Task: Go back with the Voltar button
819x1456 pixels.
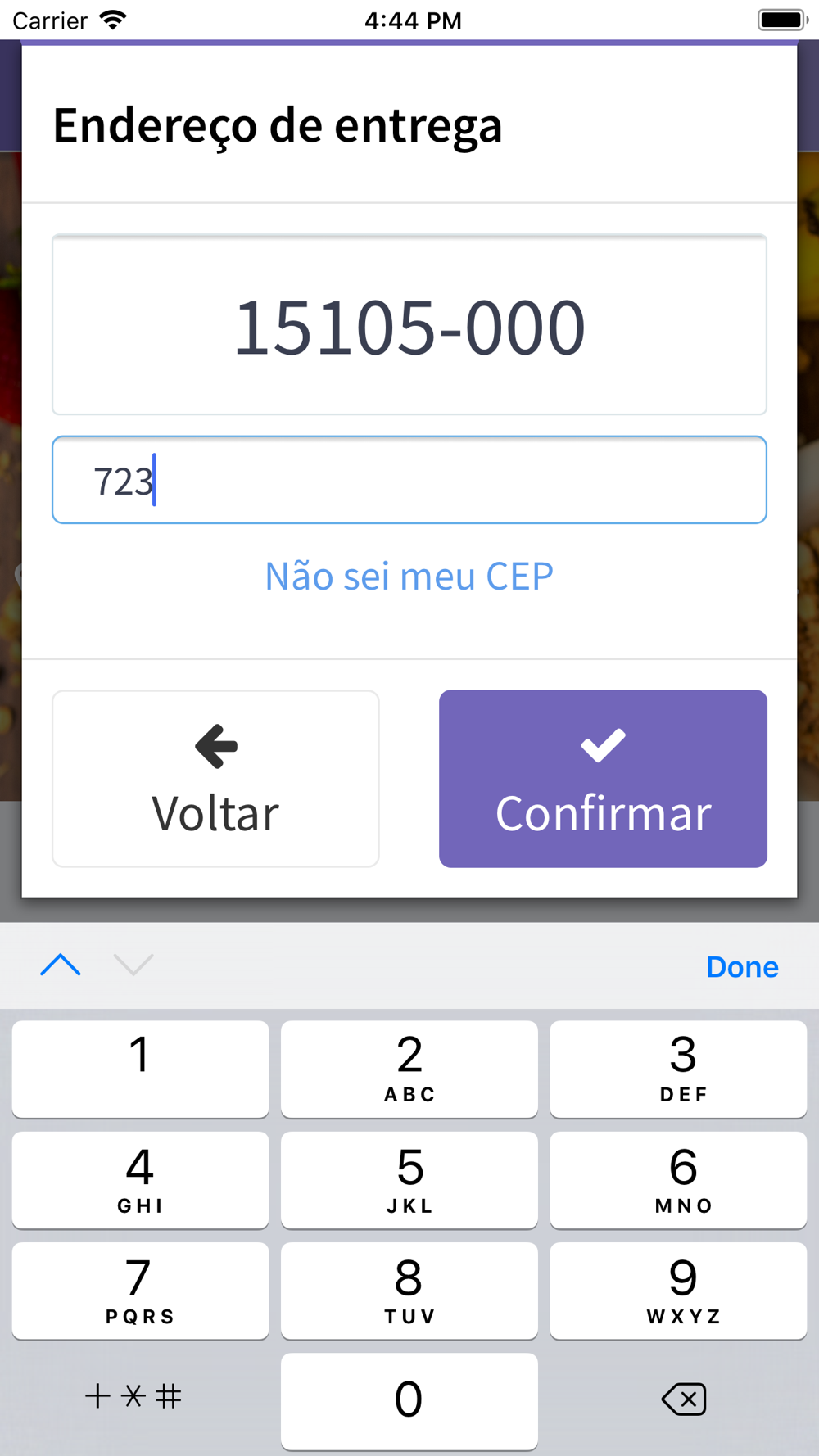Action: (x=215, y=778)
